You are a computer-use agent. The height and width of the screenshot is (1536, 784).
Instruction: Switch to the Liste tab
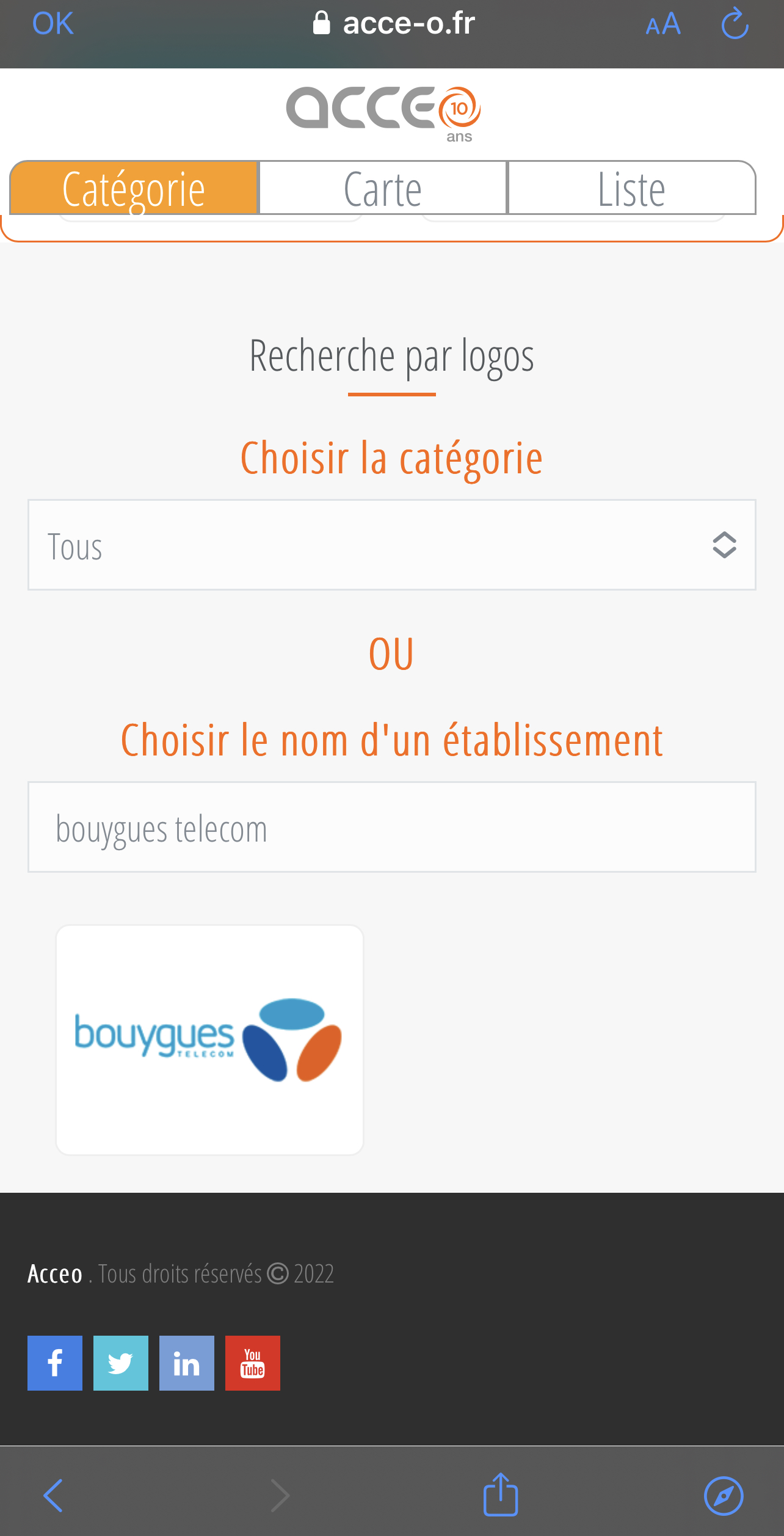[631, 188]
